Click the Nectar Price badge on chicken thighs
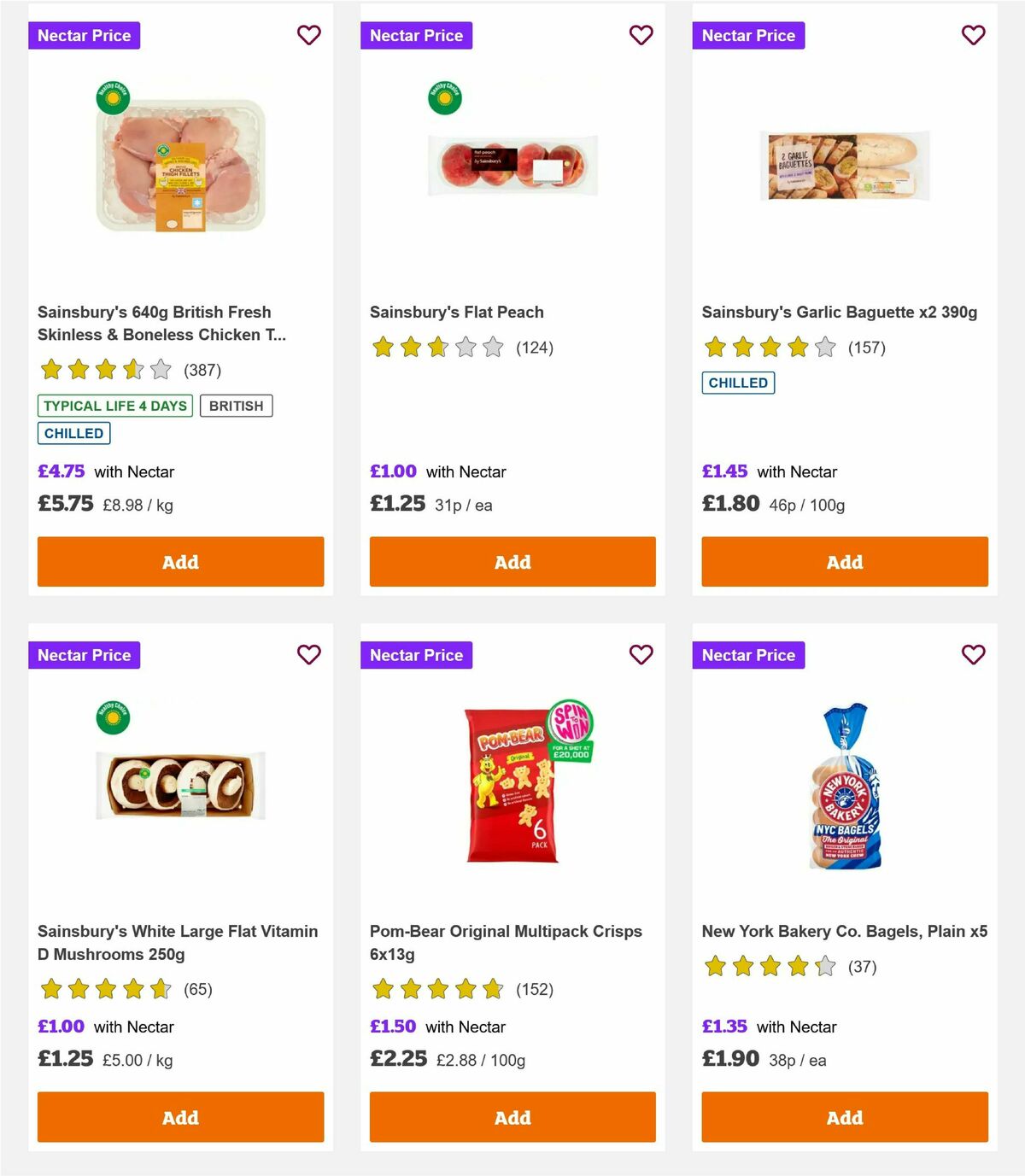The width and height of the screenshot is (1025, 1176). [85, 35]
